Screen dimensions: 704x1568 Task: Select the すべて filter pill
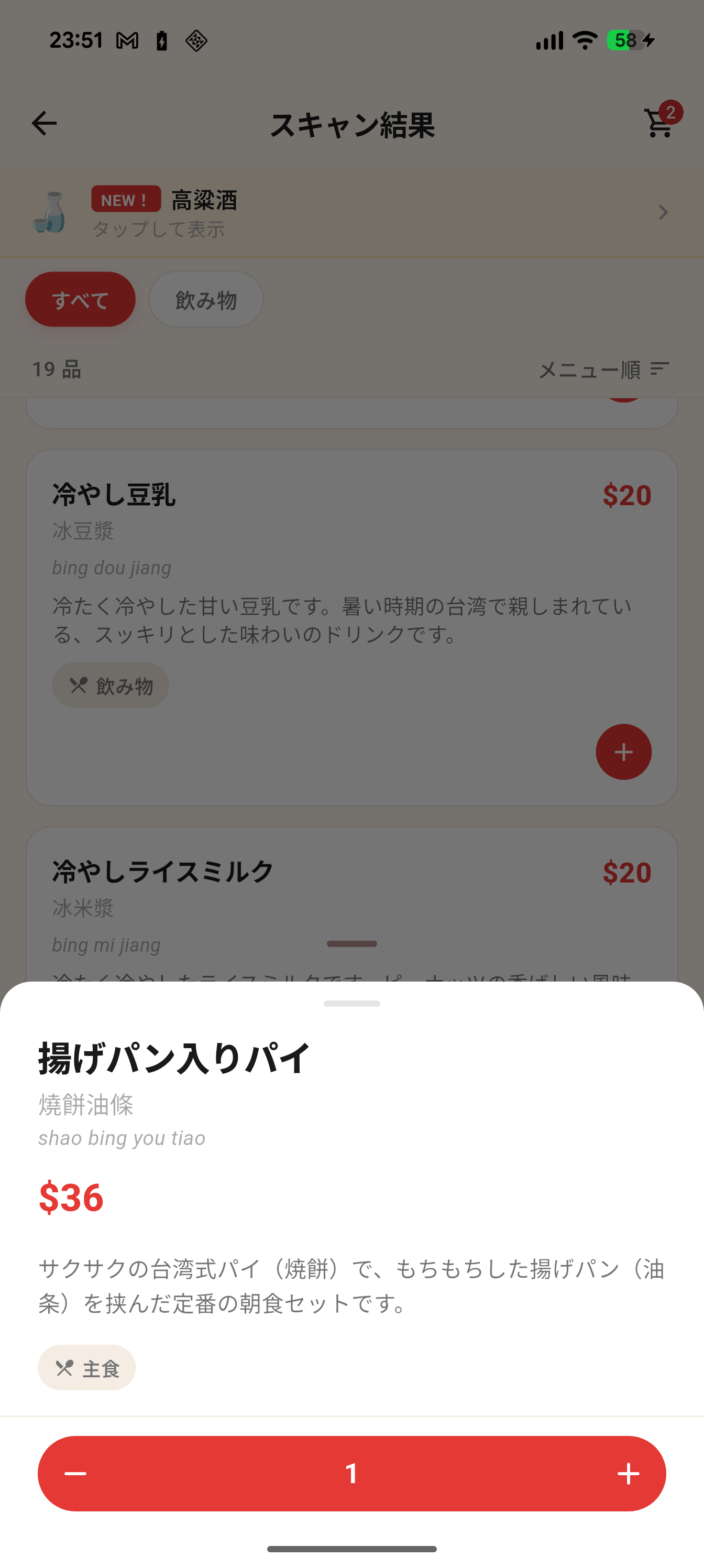click(x=80, y=299)
